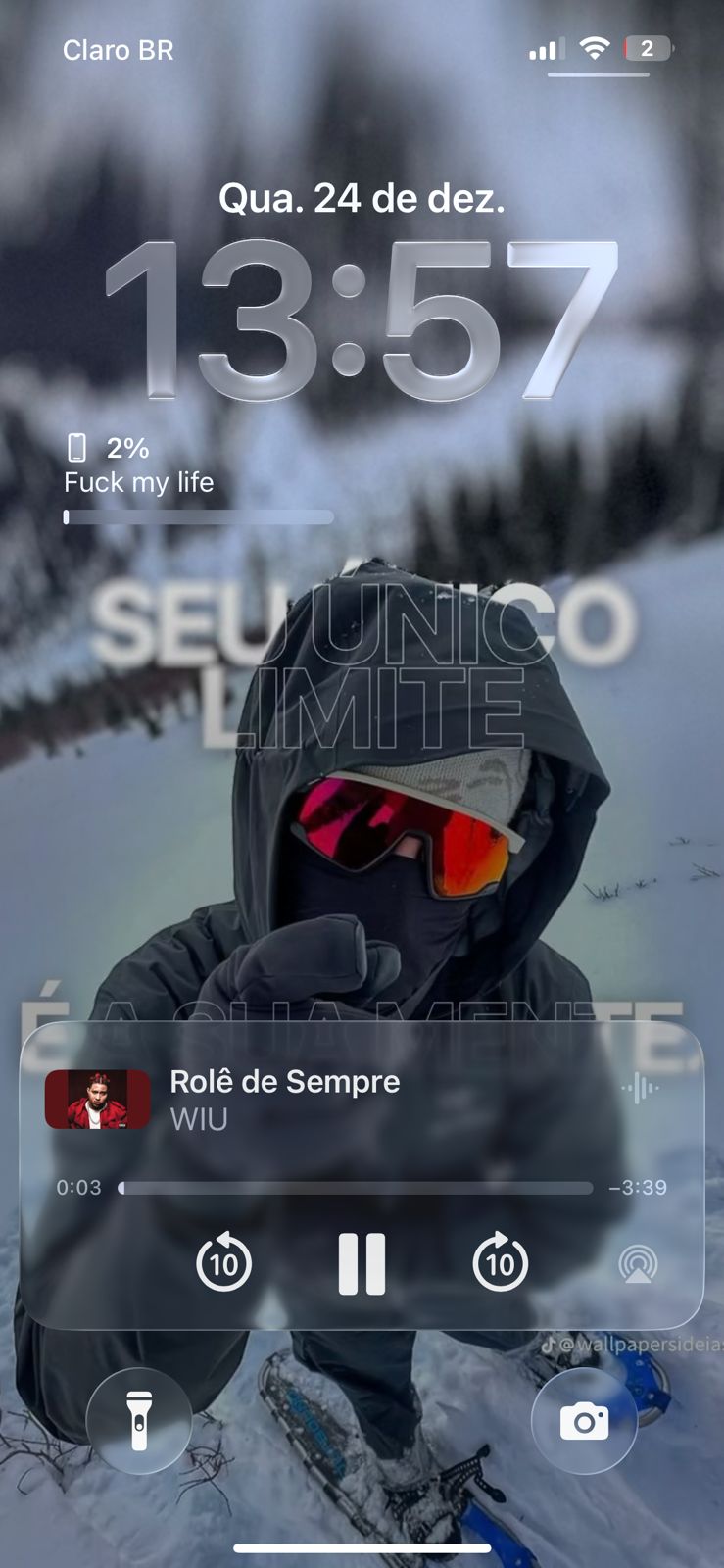Skip forward 10 seconds
Image resolution: width=724 pixels, height=1568 pixels.
[500, 1263]
